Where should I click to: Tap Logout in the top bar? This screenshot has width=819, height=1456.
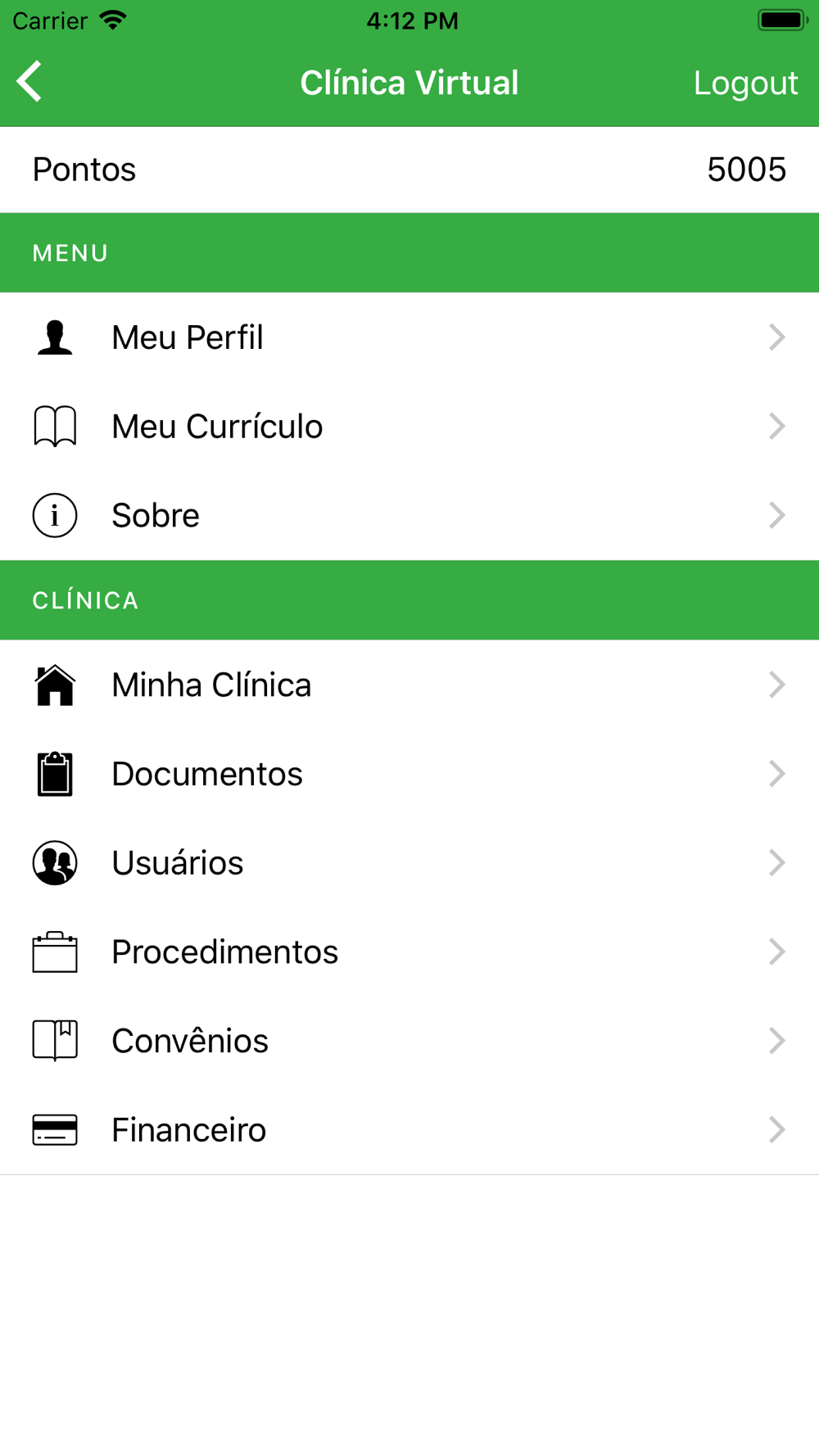pyautogui.click(x=745, y=83)
